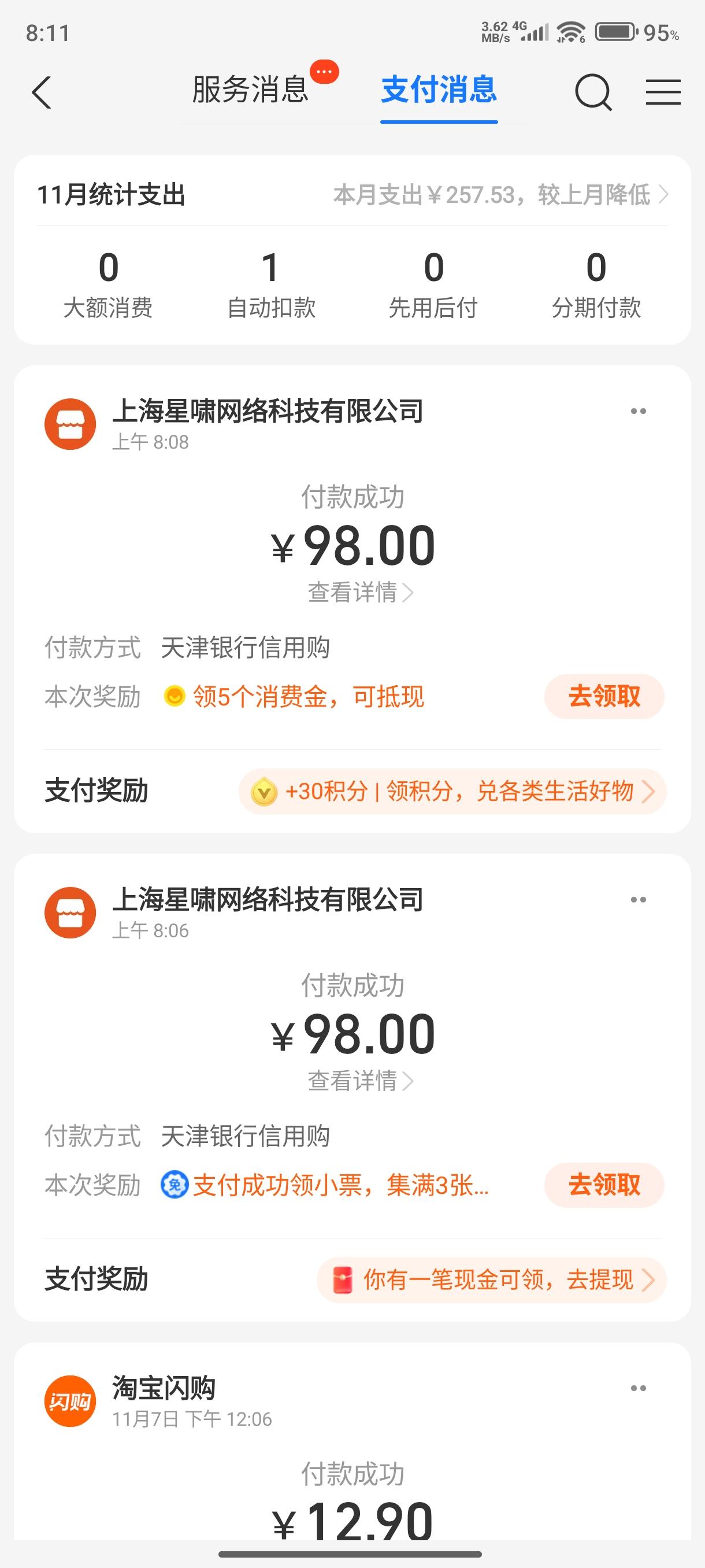The image size is (705, 1568).
Task: Open more options for 淘宝闪购 payment
Action: (x=638, y=1388)
